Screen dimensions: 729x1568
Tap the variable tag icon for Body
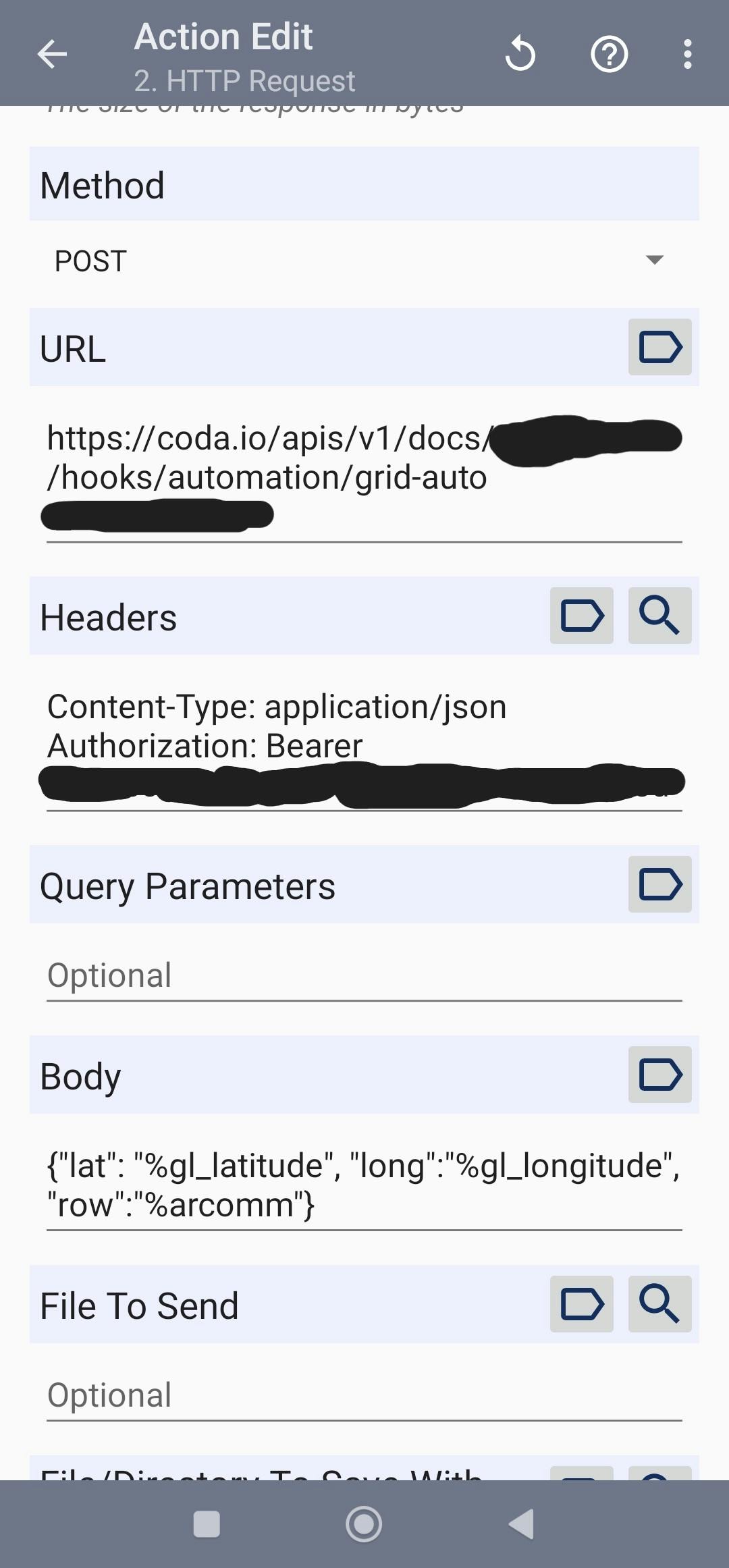(659, 1075)
